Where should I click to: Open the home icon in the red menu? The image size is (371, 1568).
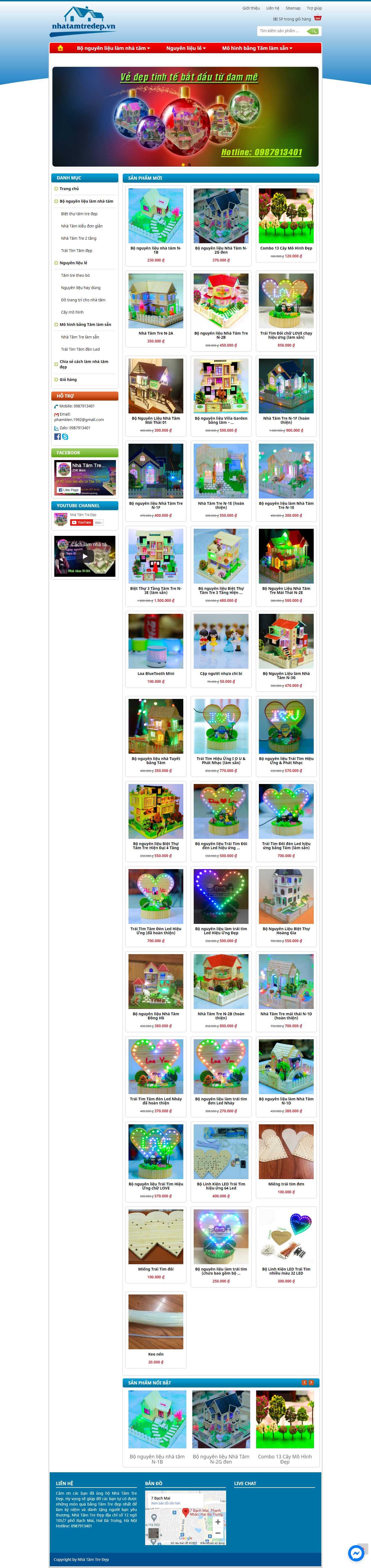coord(60,48)
